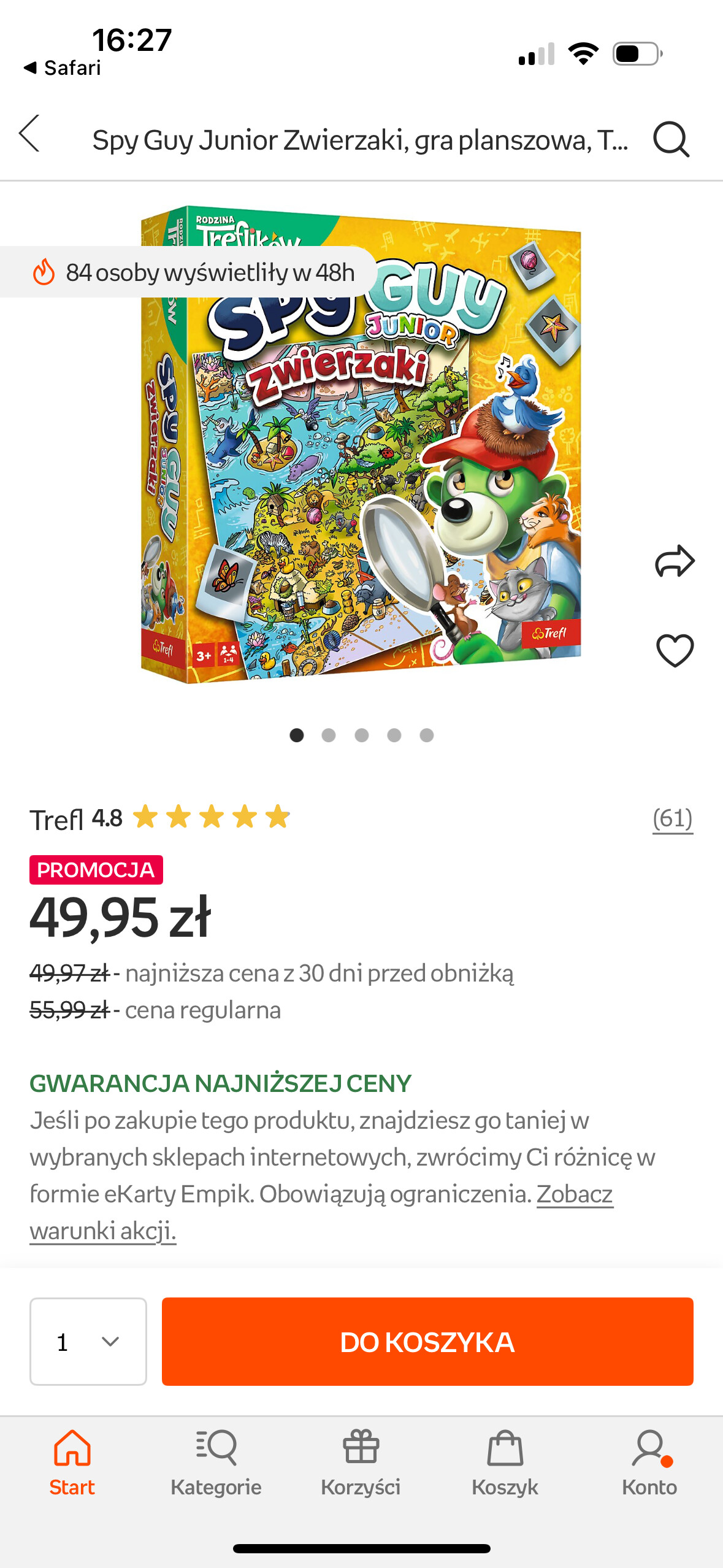
Task: Add product with DO KOSZYKA button
Action: (x=427, y=1341)
